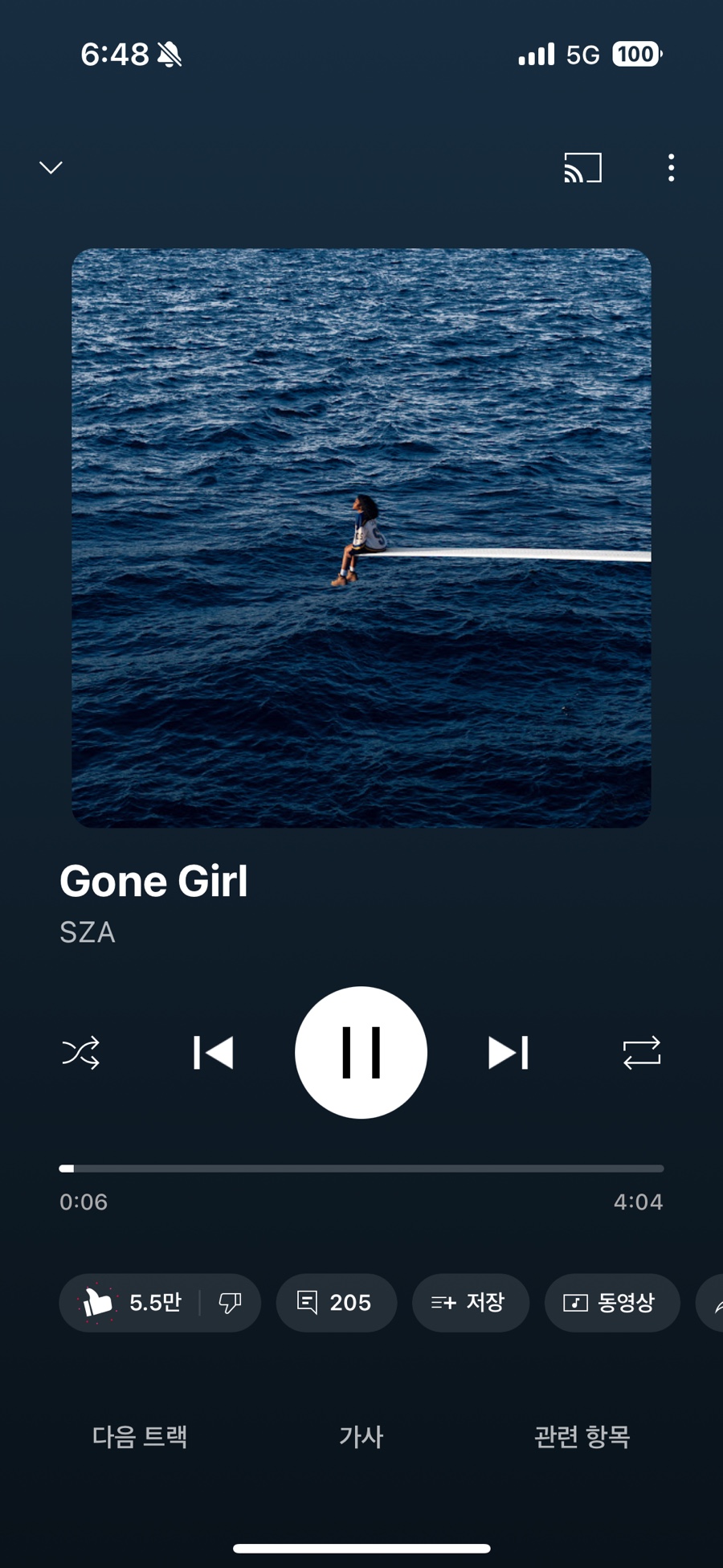Open the artist SZA link

tap(88, 932)
